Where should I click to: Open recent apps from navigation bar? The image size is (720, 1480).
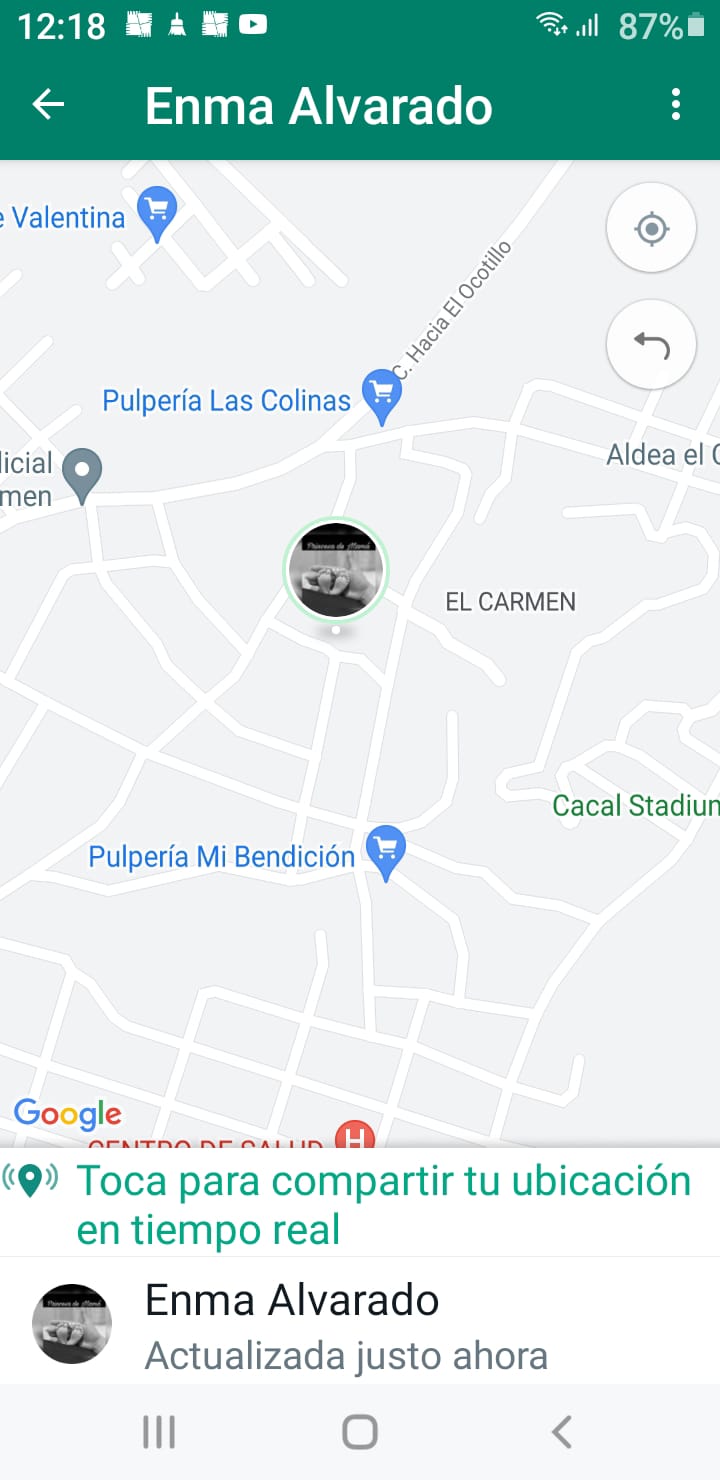click(x=159, y=1432)
